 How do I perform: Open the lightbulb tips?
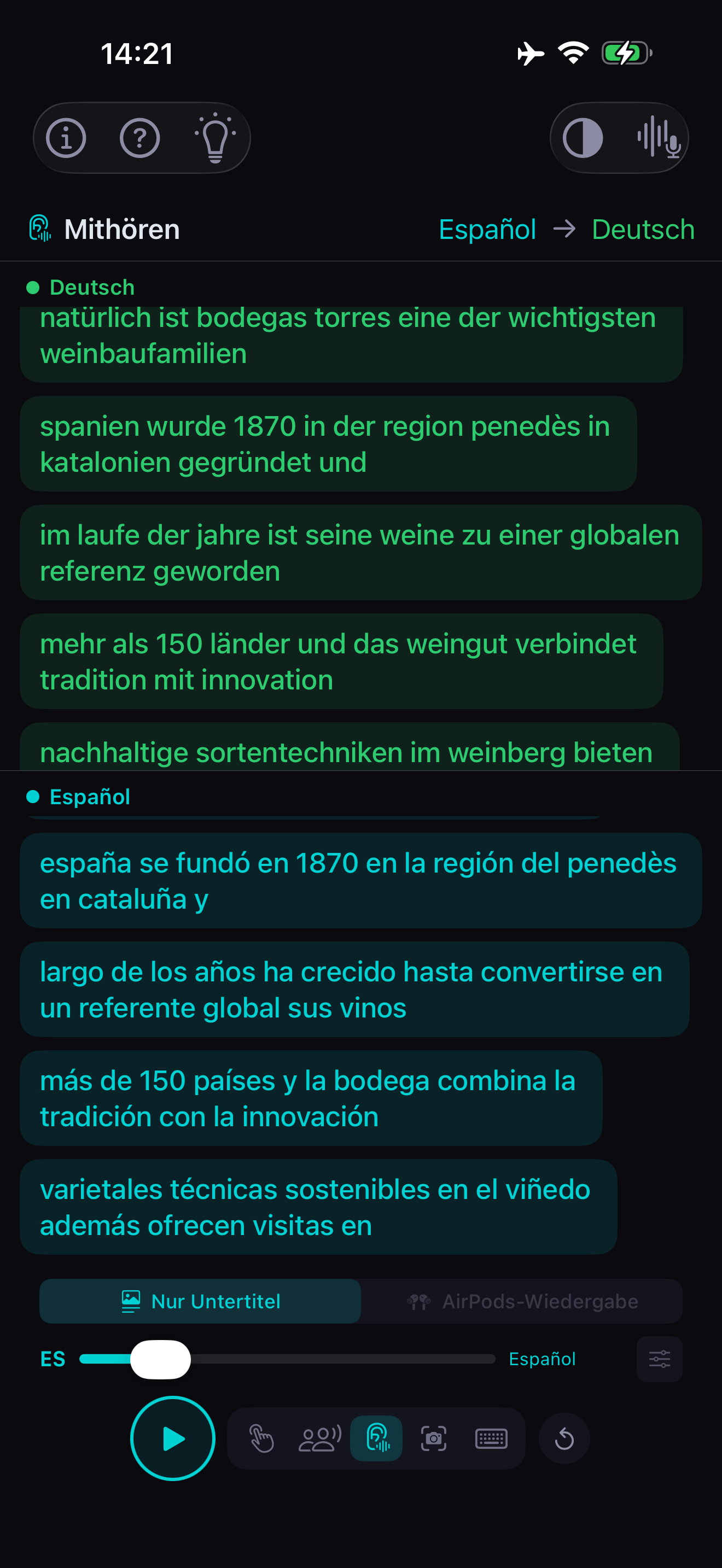click(215, 138)
